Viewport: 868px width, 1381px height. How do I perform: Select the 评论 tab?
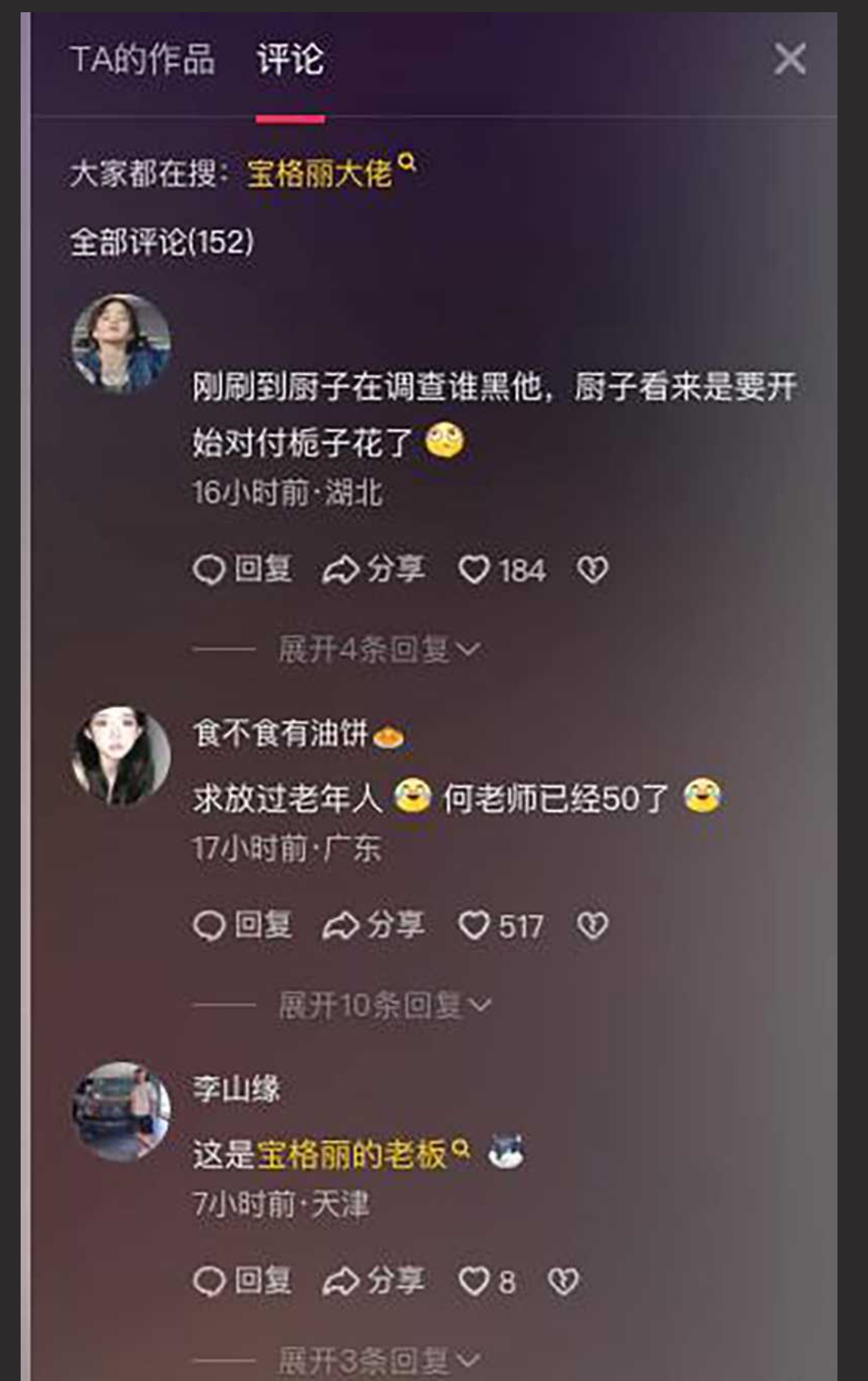[x=291, y=59]
